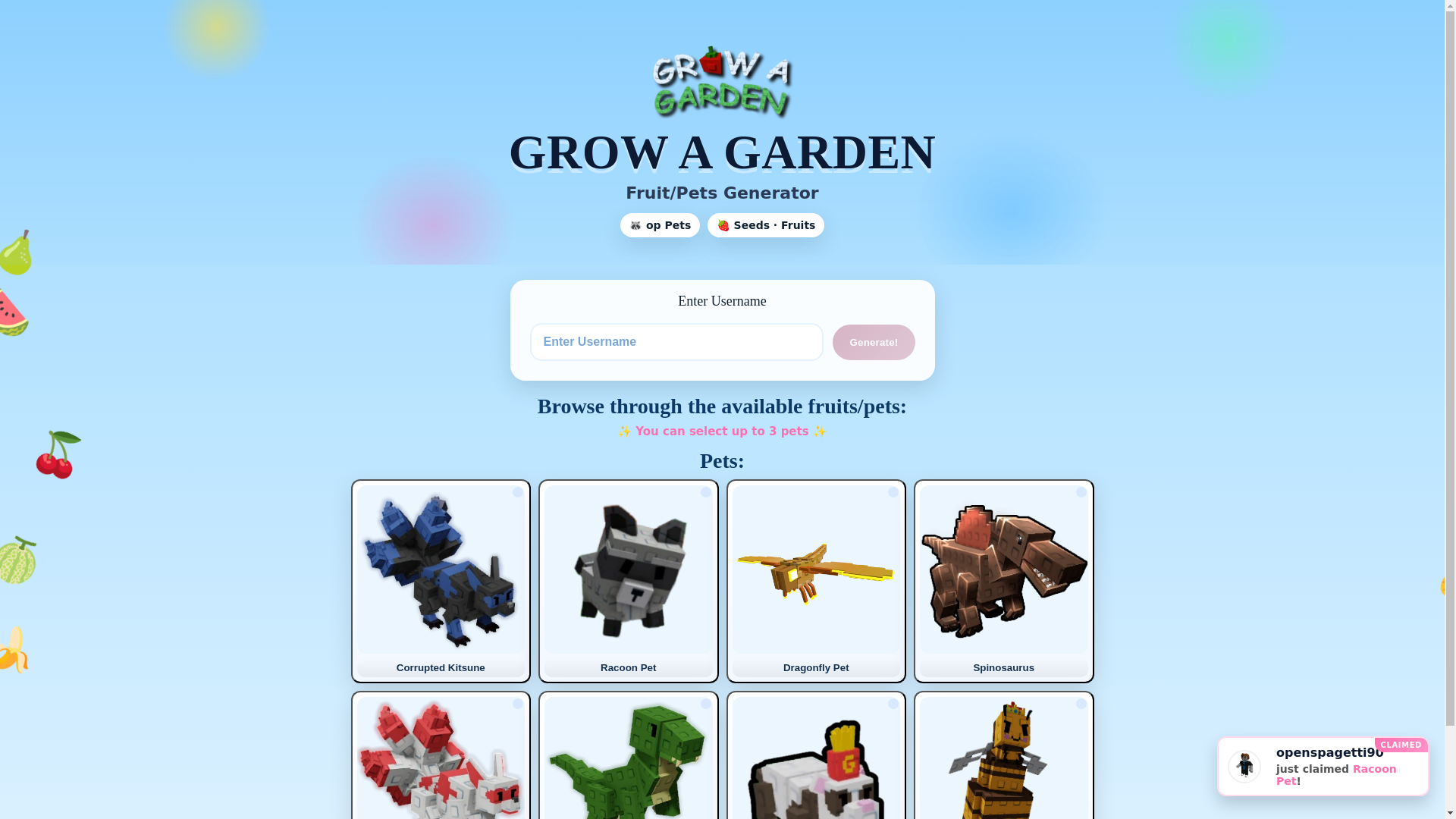Select the Seeds · Fruits chip
This screenshot has width=1456, height=819.
pos(765,225)
